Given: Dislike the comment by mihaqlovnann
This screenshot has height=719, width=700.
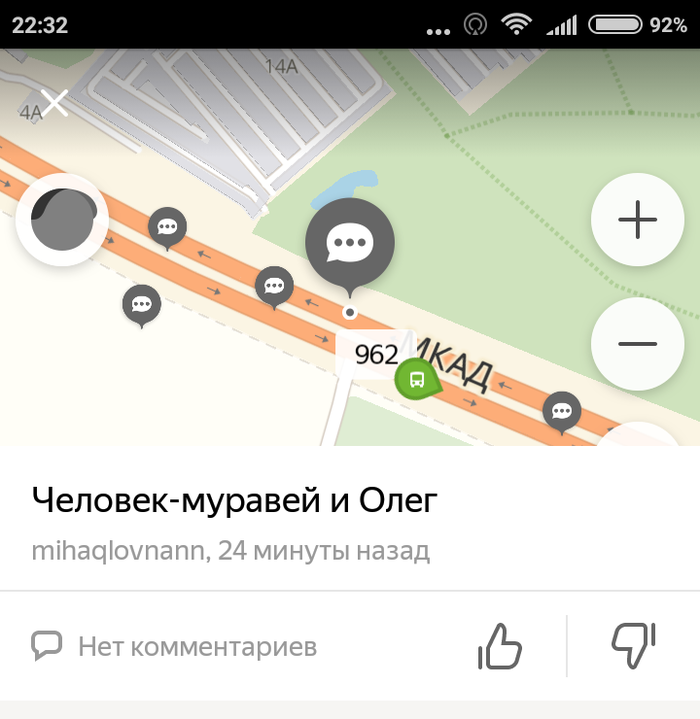Looking at the screenshot, I should tap(633, 646).
